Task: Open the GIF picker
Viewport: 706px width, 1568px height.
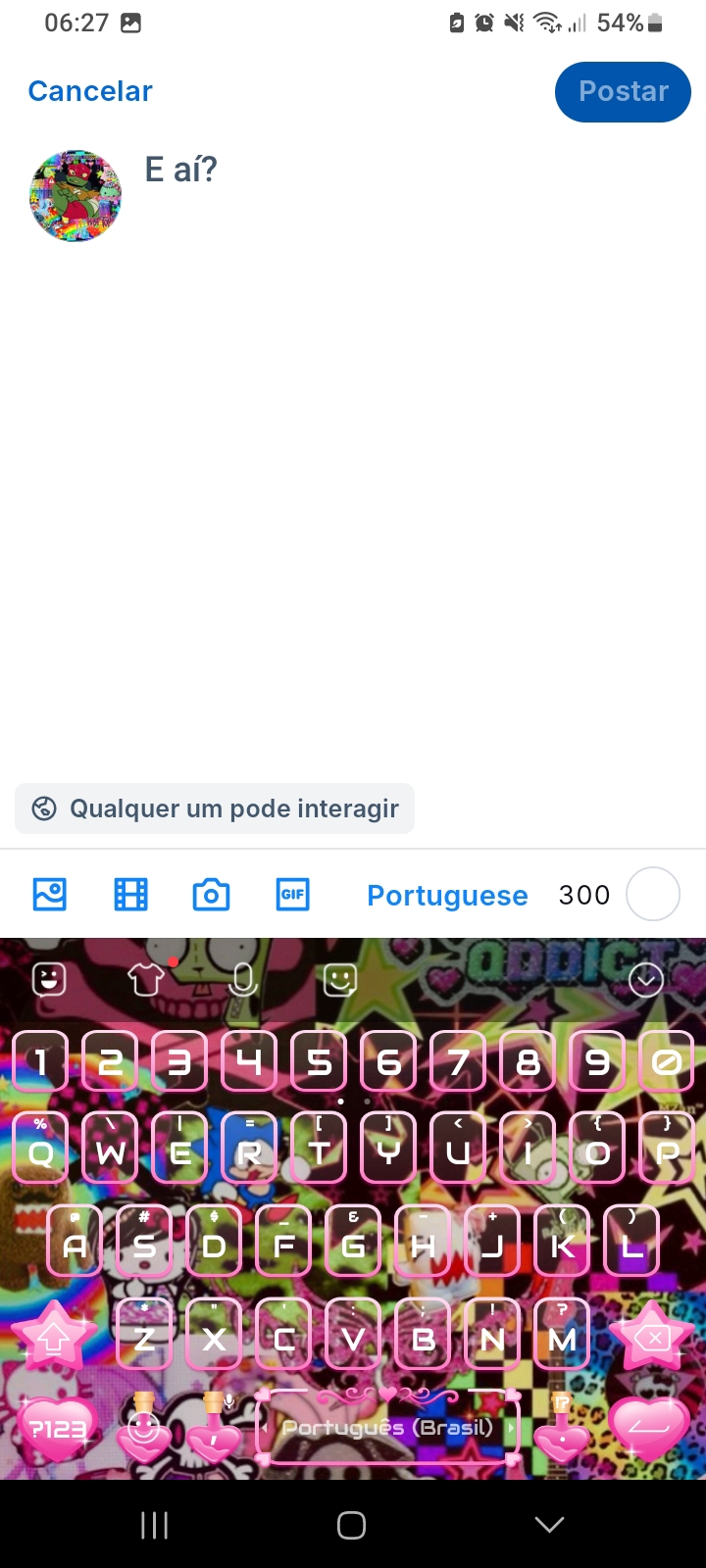Action: pos(292,895)
